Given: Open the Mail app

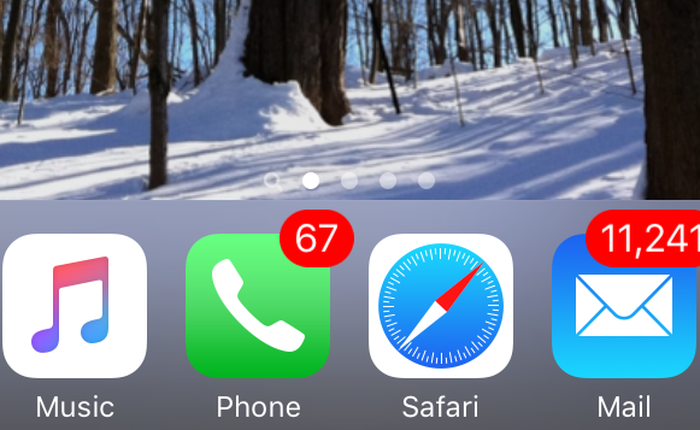Looking at the screenshot, I should (624, 307).
